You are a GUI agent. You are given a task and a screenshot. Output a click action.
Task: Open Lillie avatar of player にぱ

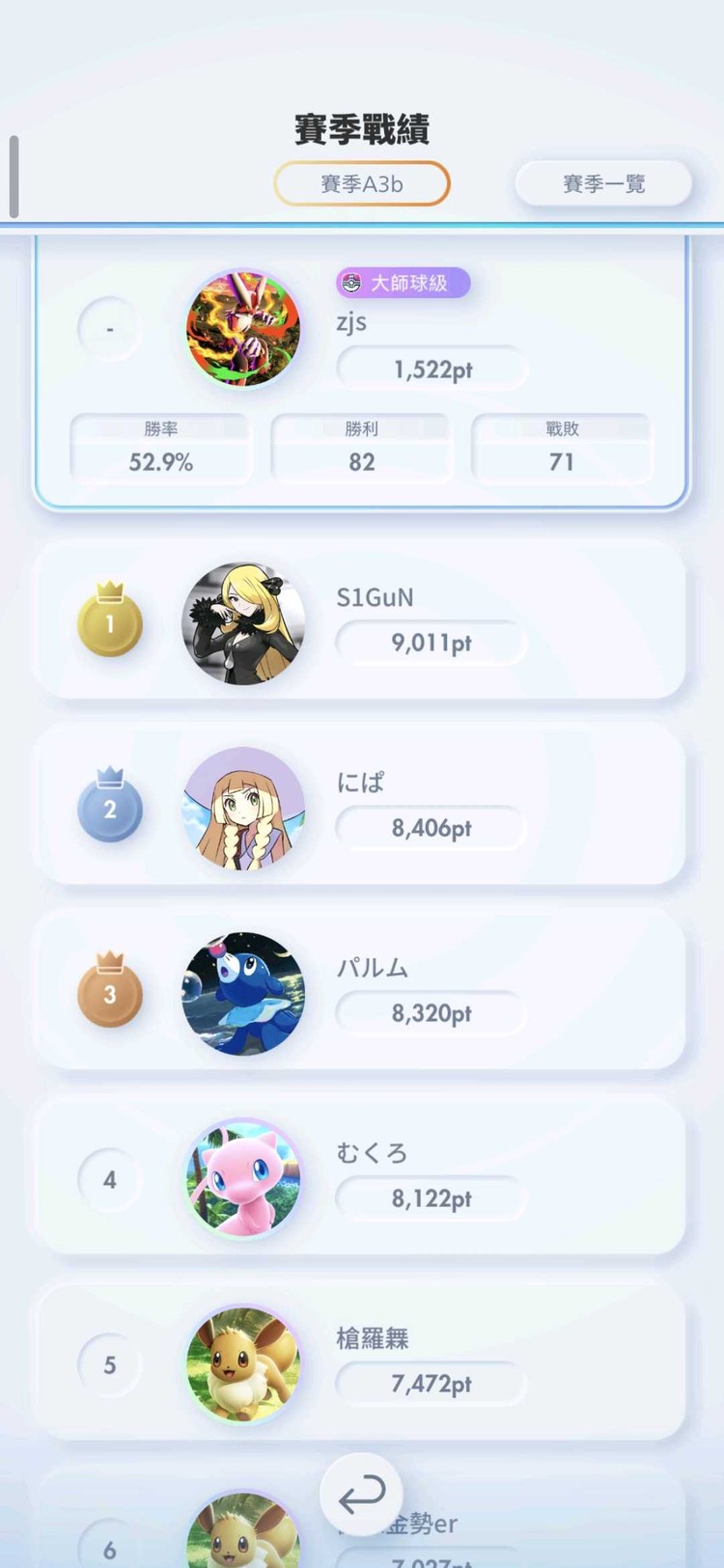(242, 809)
